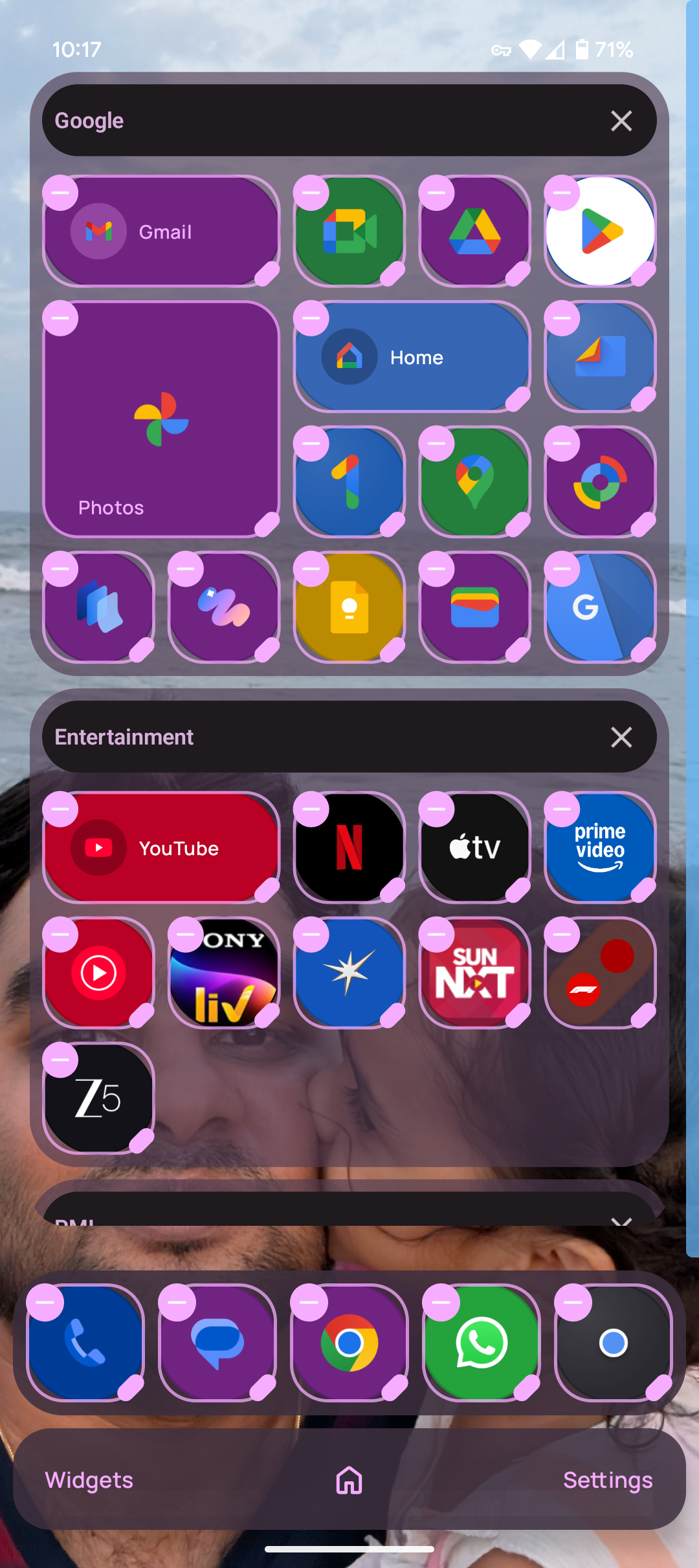Close the Entertainment folder

(621, 737)
